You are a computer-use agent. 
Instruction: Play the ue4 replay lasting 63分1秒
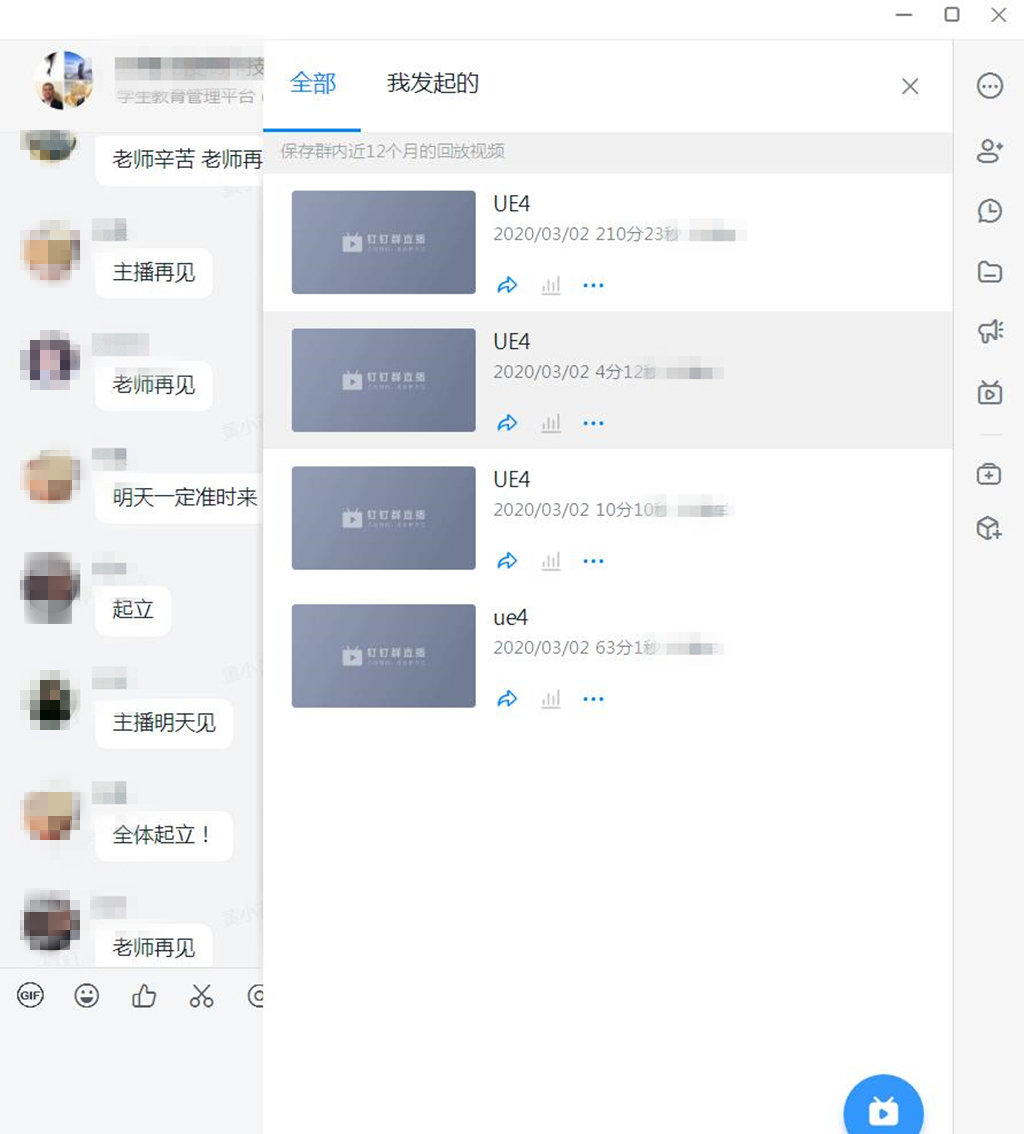pyautogui.click(x=383, y=656)
